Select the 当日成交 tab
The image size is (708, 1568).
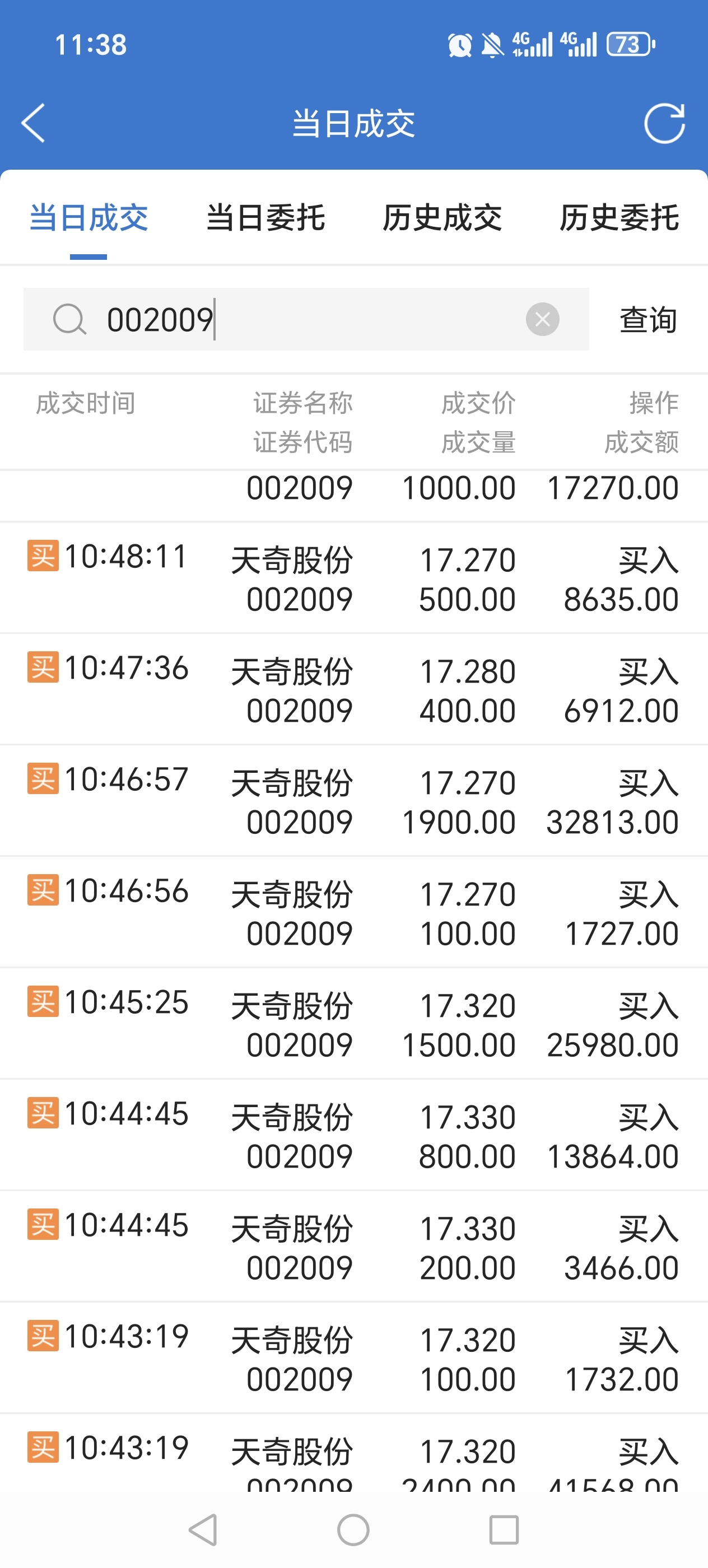89,218
